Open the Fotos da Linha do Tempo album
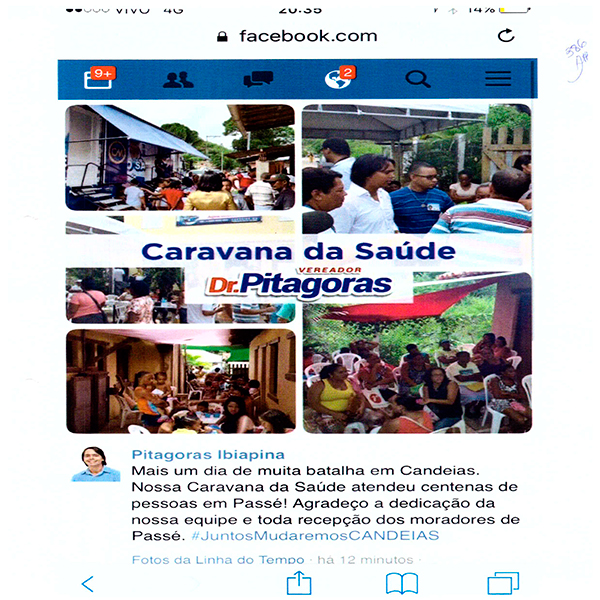The height and width of the screenshot is (600, 600). pyautogui.click(x=217, y=560)
